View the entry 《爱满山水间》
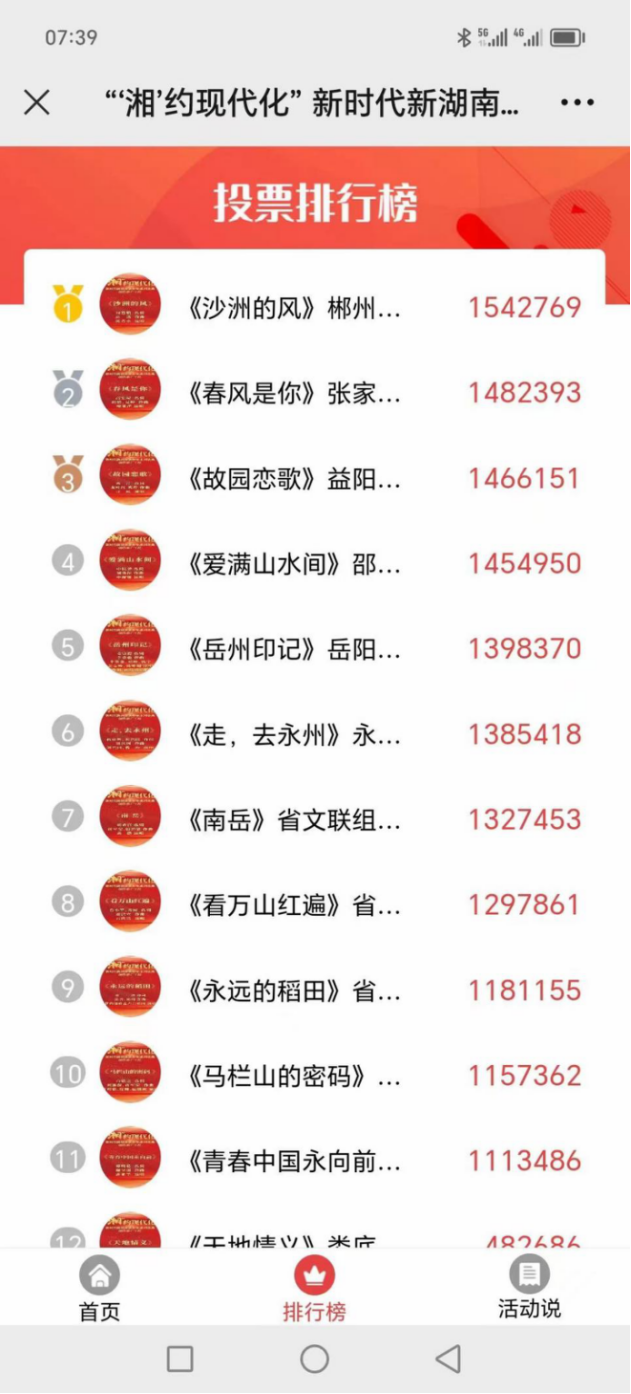 (x=315, y=563)
